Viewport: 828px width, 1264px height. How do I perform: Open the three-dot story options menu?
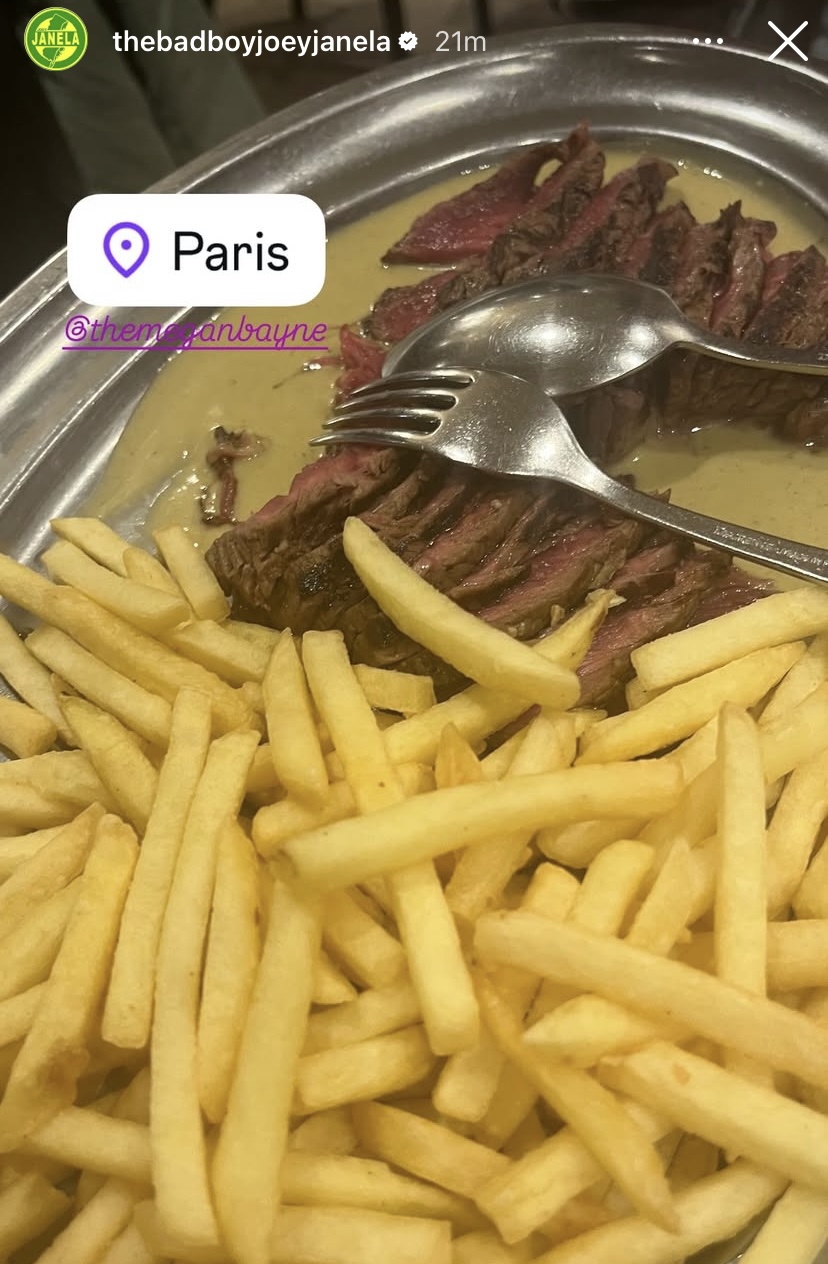[x=707, y=42]
